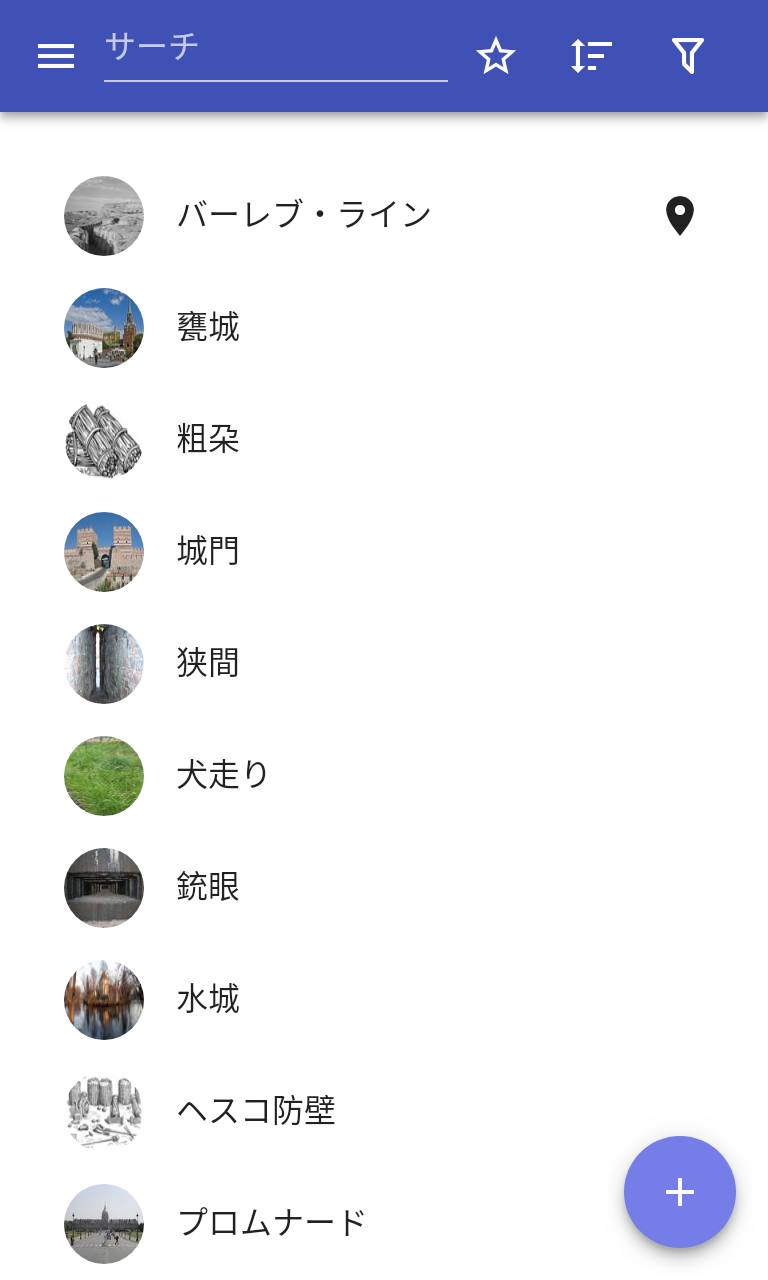Open the プロムナード entry
The image size is (768, 1280).
click(x=272, y=1224)
